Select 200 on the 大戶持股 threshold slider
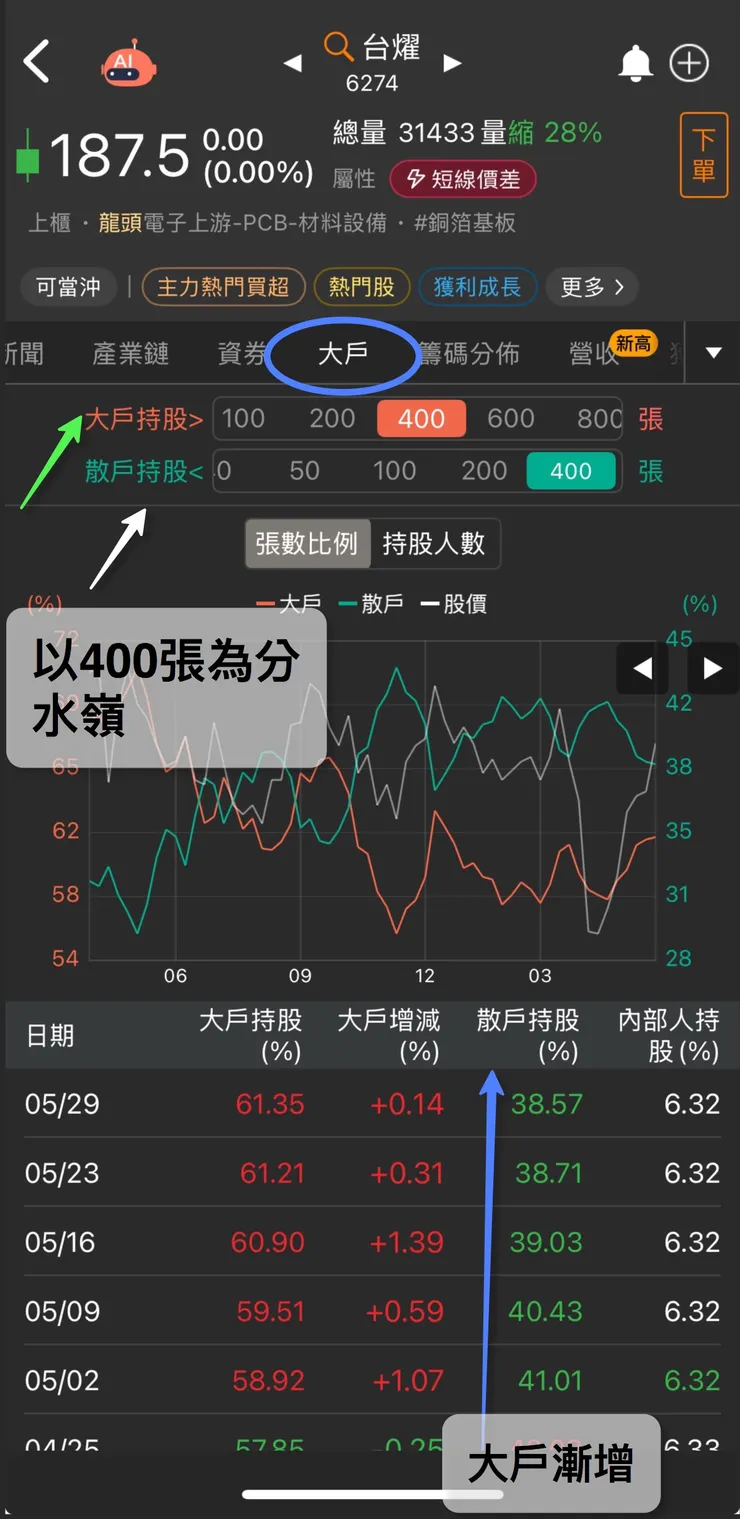 coord(333,419)
